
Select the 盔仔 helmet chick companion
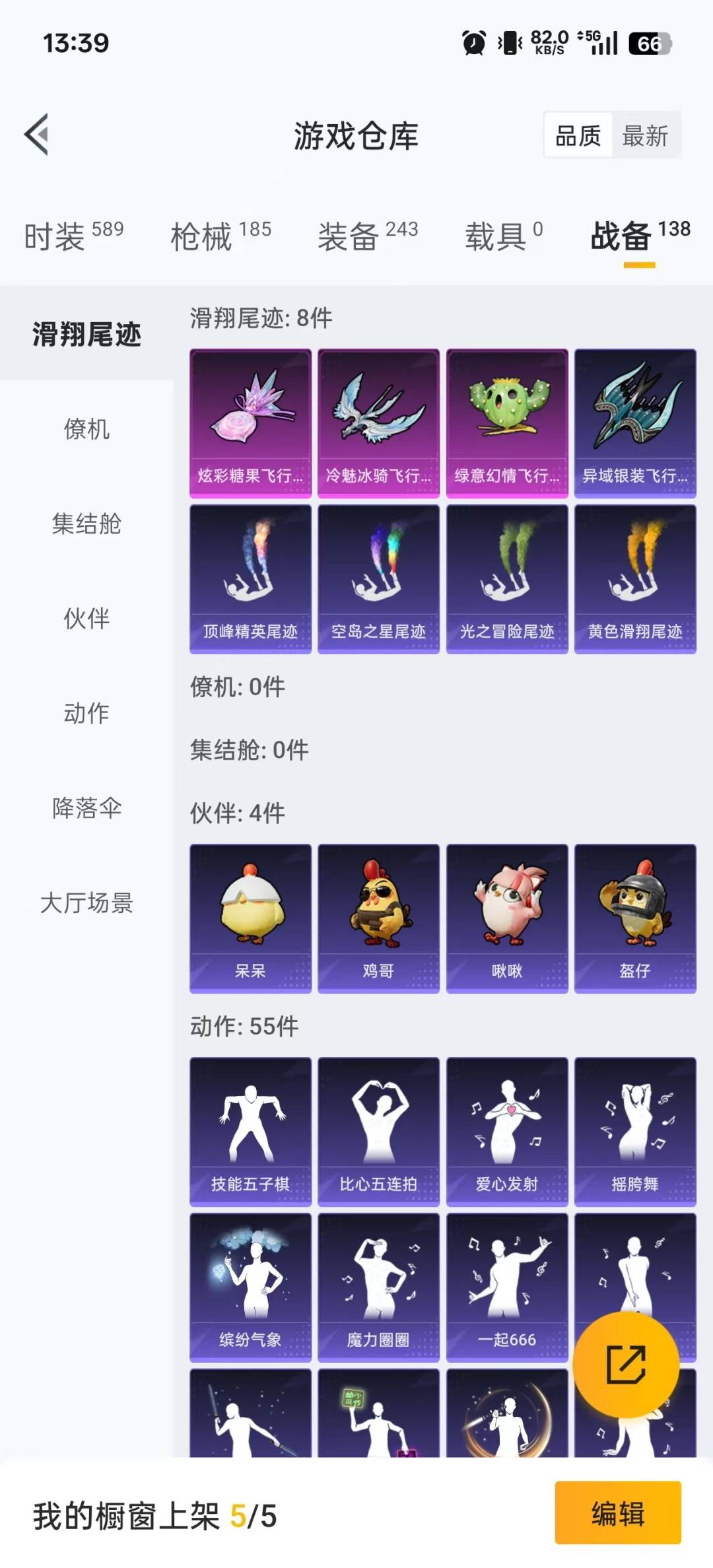pos(634,918)
